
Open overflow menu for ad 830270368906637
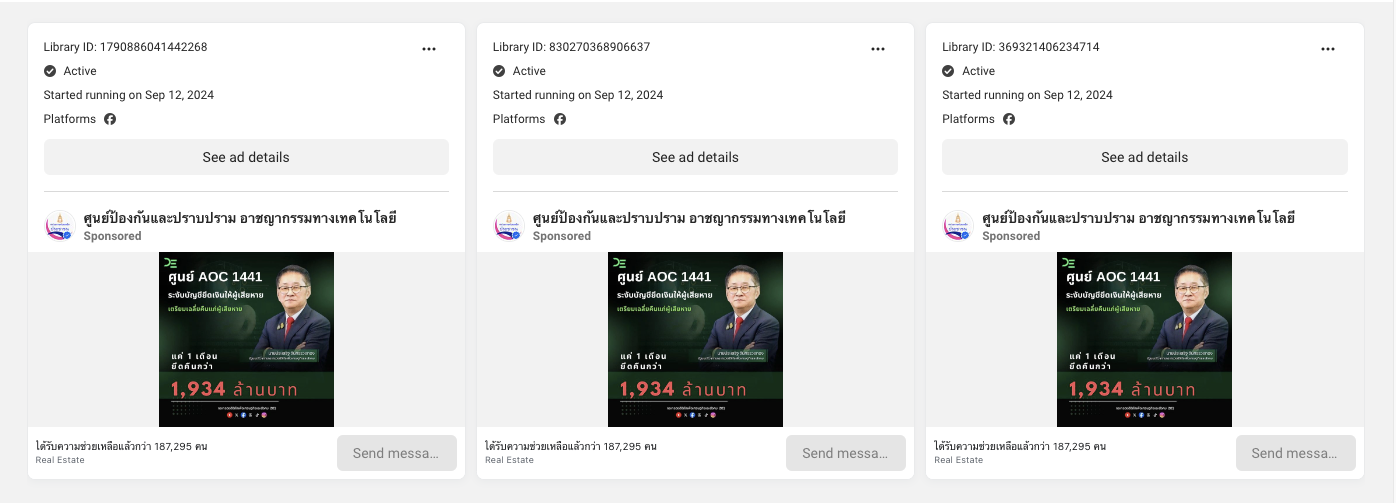(878, 48)
